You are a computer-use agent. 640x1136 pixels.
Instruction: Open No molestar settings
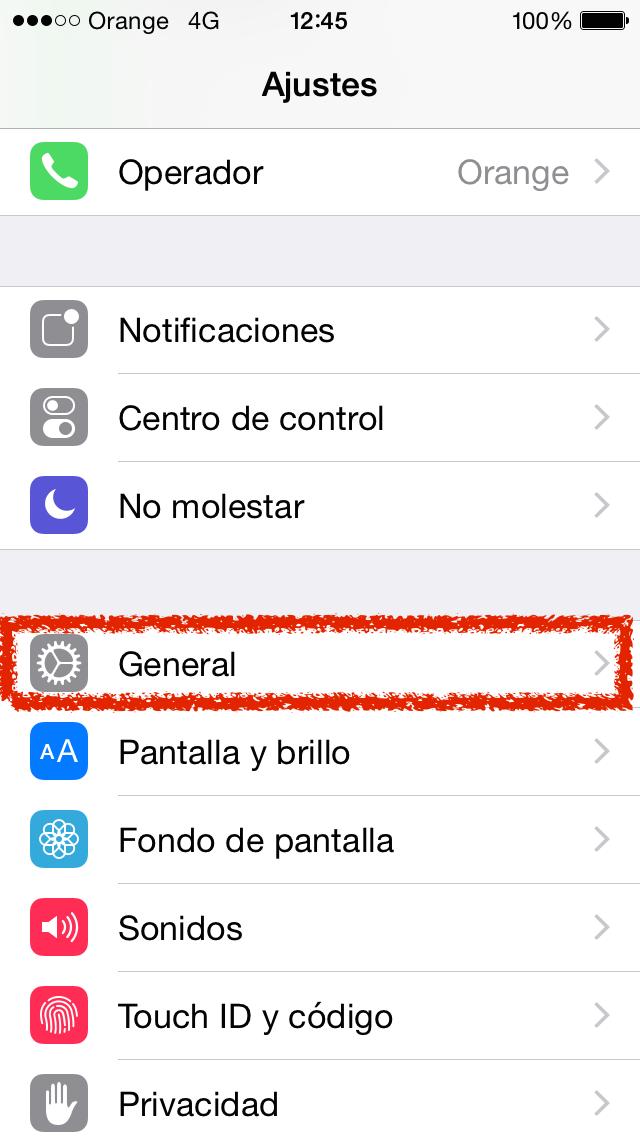pos(320,506)
